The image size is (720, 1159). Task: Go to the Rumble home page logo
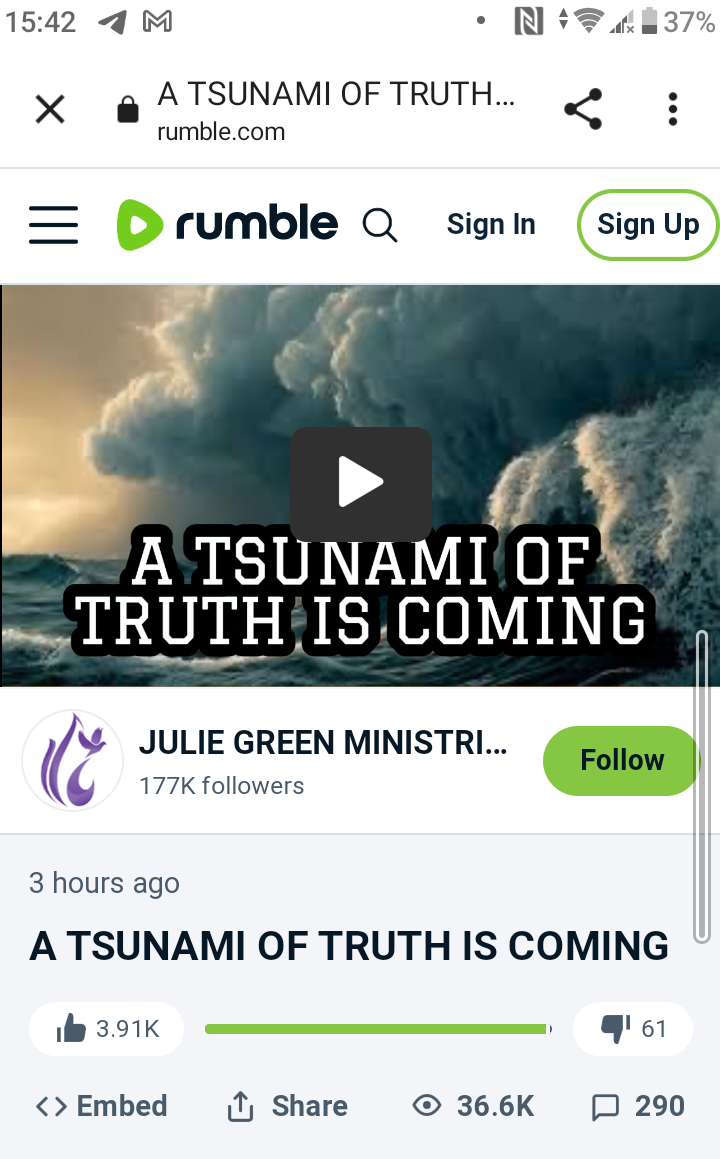tap(228, 224)
